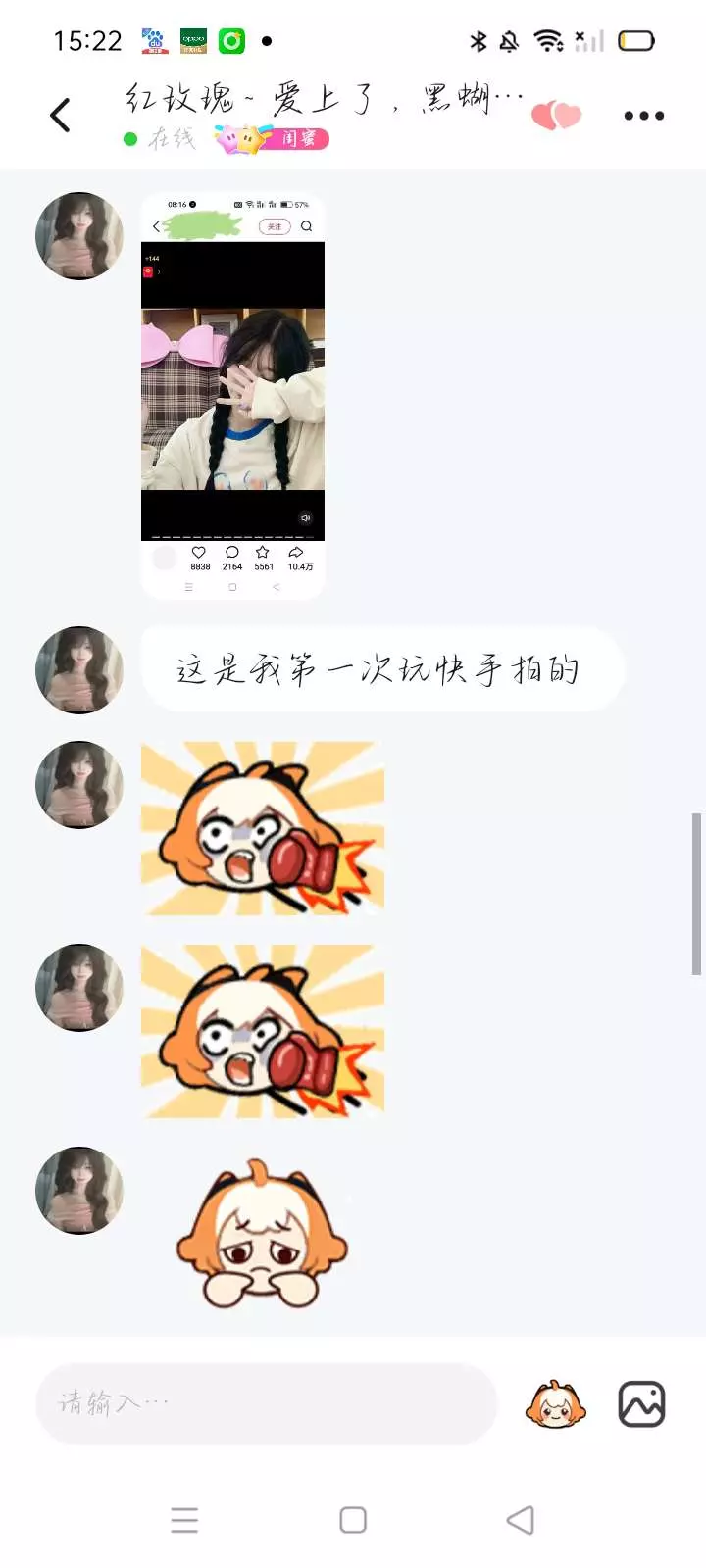This screenshot has height=1568, width=706.
Task: Tap the 请输入 message input field
Action: coord(266,1403)
